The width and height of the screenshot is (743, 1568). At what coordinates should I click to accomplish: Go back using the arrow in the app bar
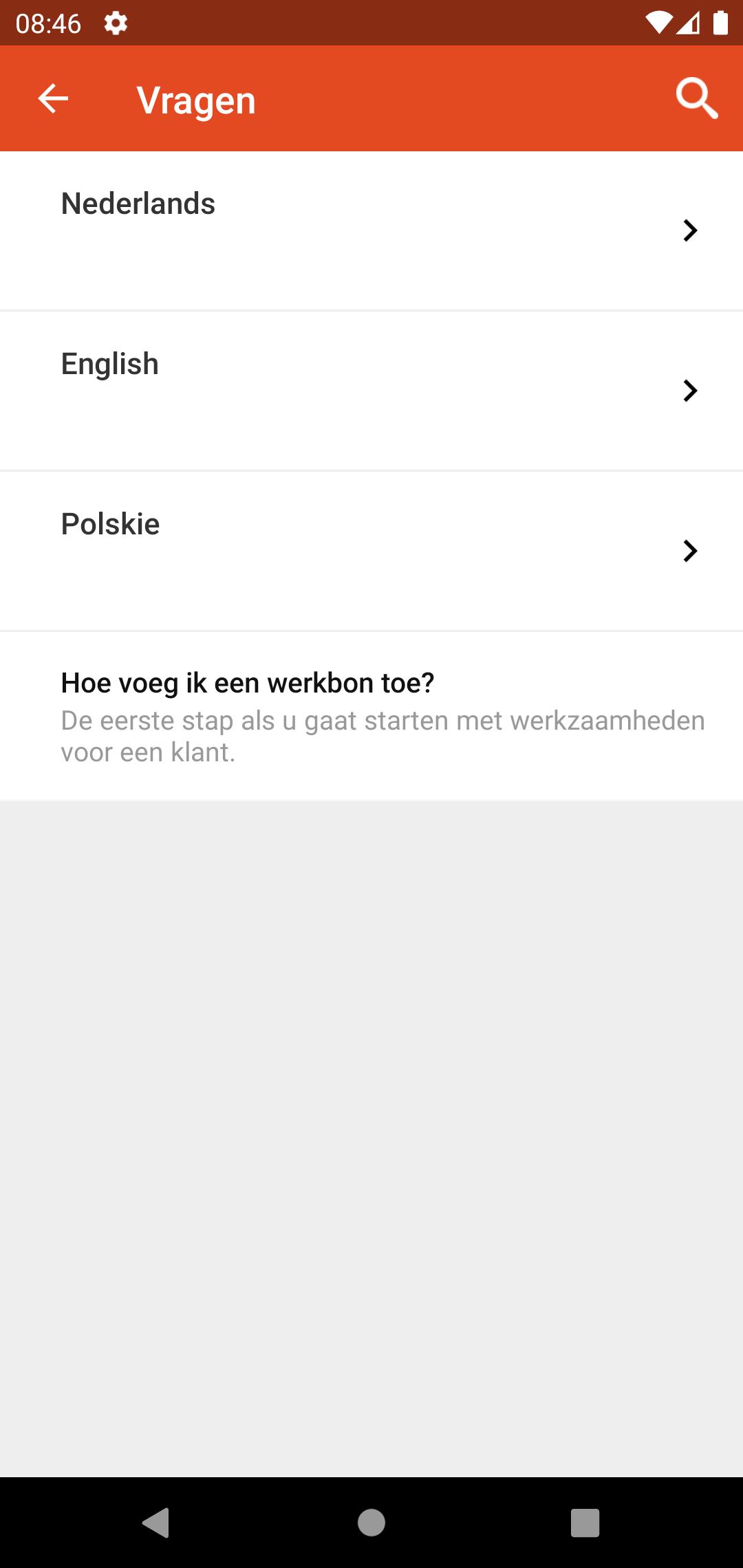pyautogui.click(x=53, y=99)
